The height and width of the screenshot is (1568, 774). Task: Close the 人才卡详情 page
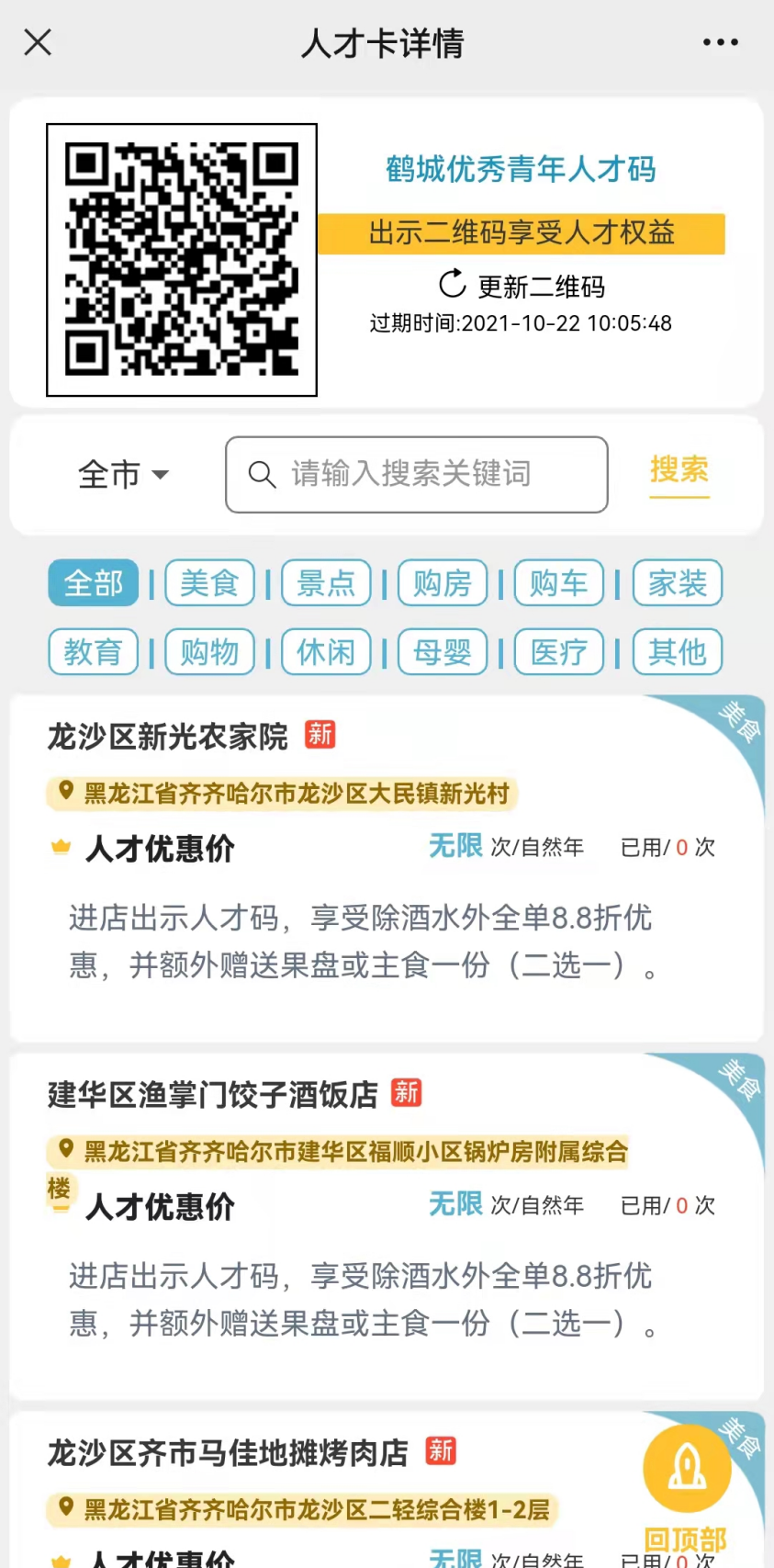coord(38,42)
